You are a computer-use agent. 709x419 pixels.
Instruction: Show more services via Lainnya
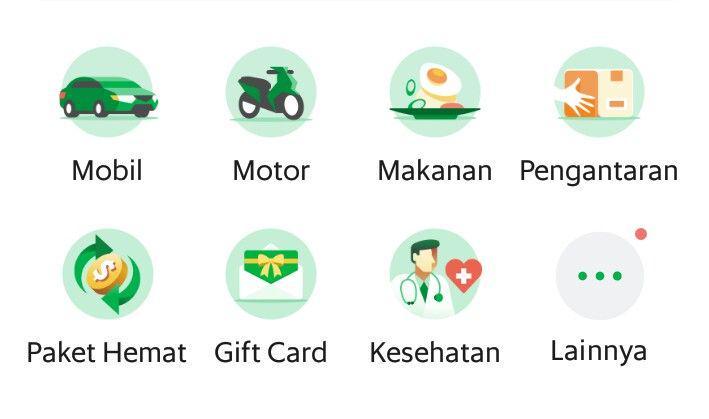point(598,276)
